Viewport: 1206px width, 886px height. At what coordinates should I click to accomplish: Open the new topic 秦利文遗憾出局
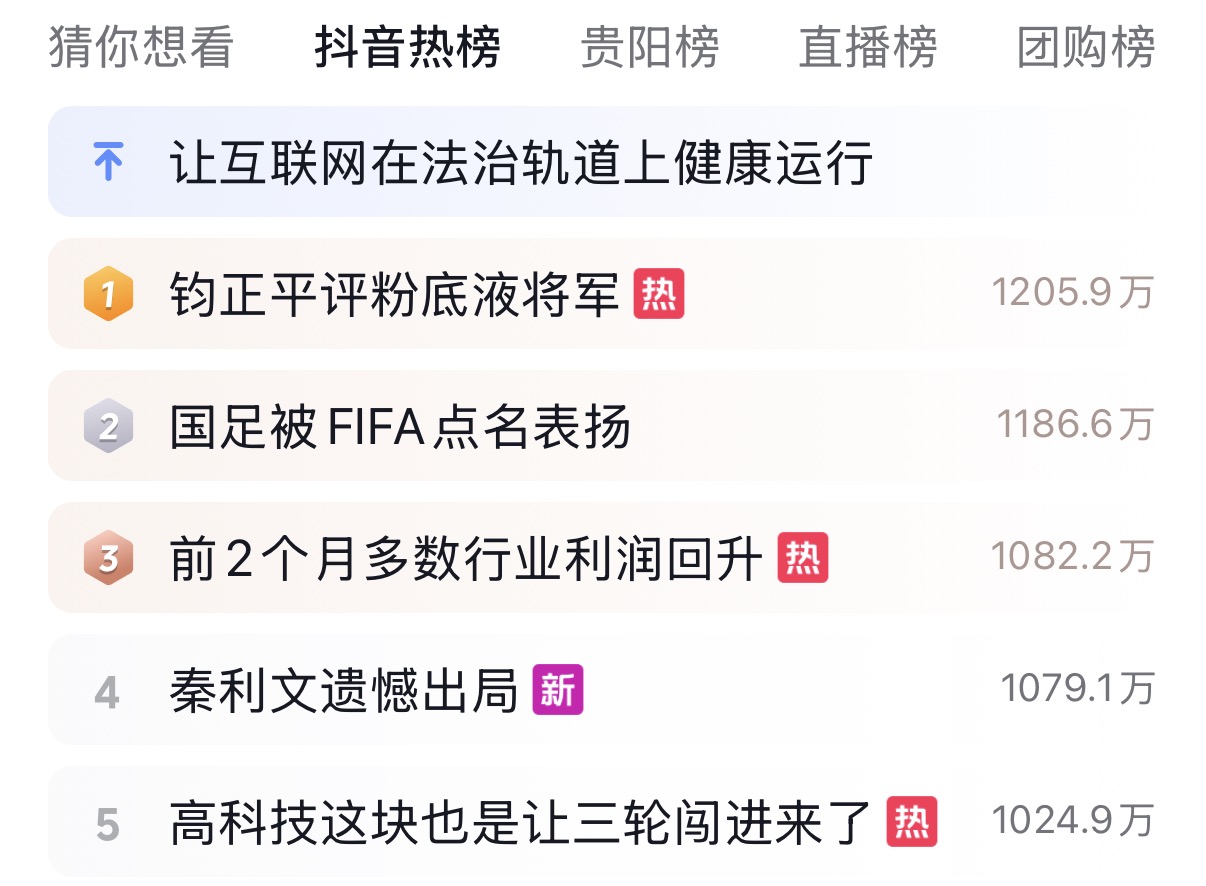pos(344,691)
